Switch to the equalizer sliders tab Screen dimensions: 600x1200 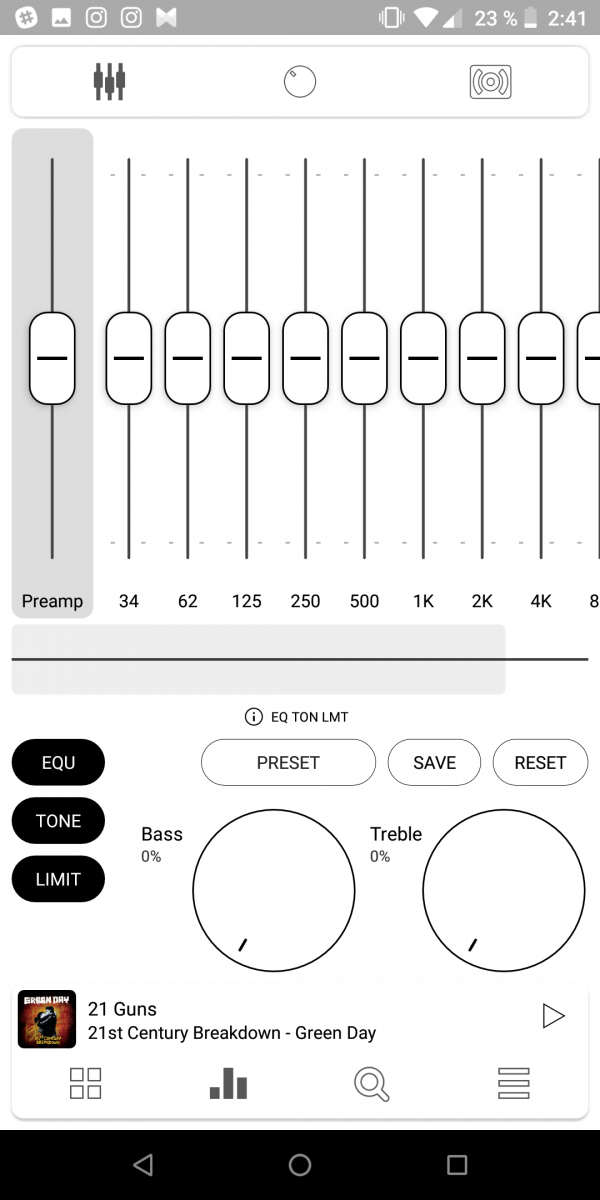(109, 81)
